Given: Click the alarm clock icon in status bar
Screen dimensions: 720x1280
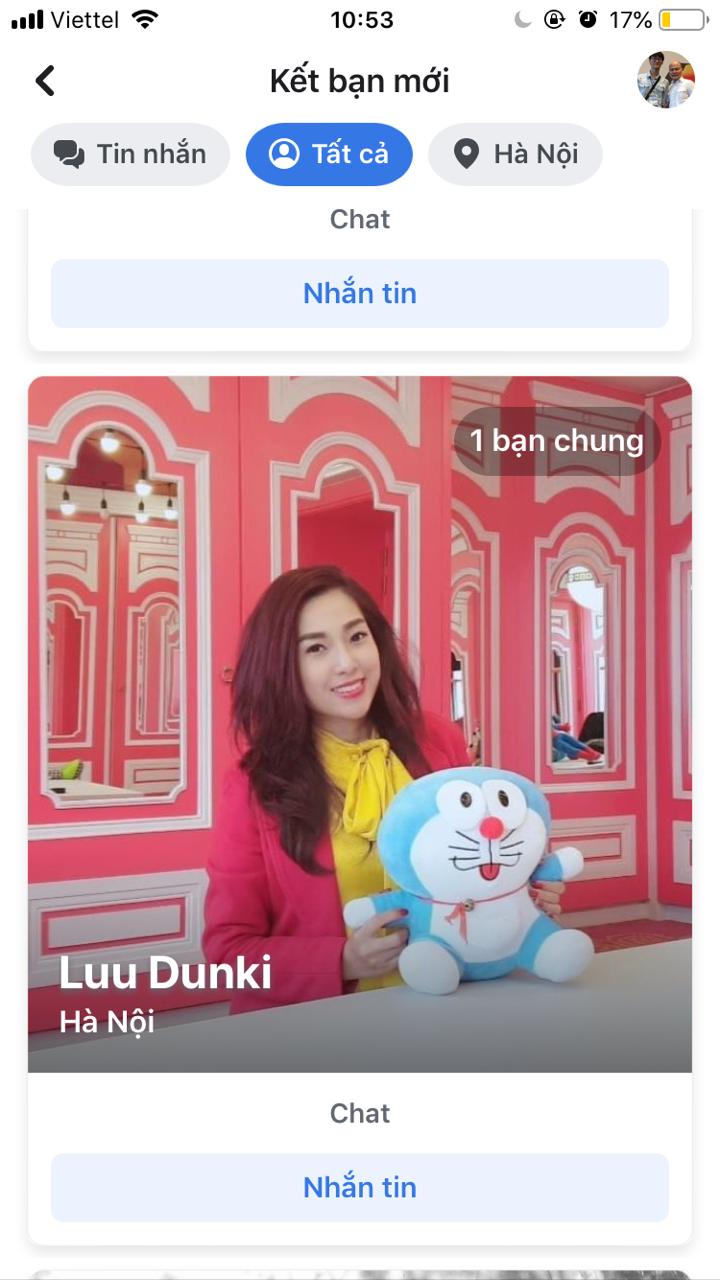Looking at the screenshot, I should 585,17.
